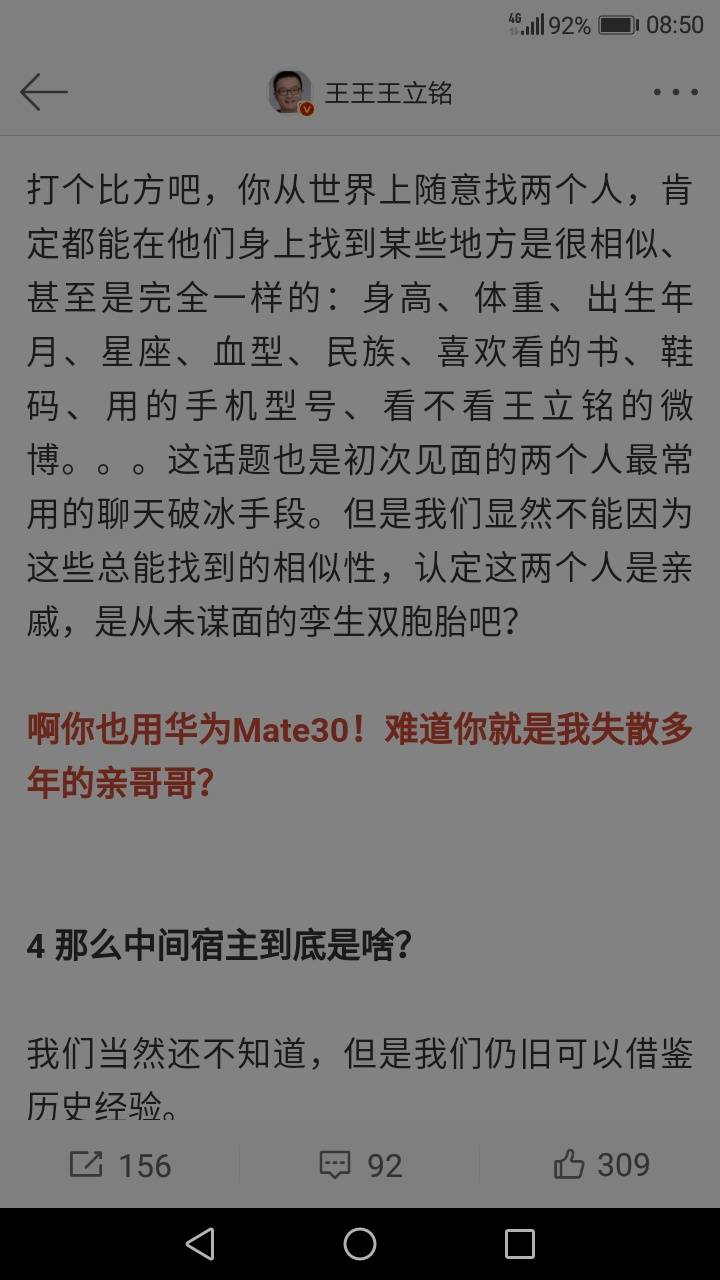The image size is (720, 1280).
Task: Open the comments (92)
Action: (x=360, y=1165)
